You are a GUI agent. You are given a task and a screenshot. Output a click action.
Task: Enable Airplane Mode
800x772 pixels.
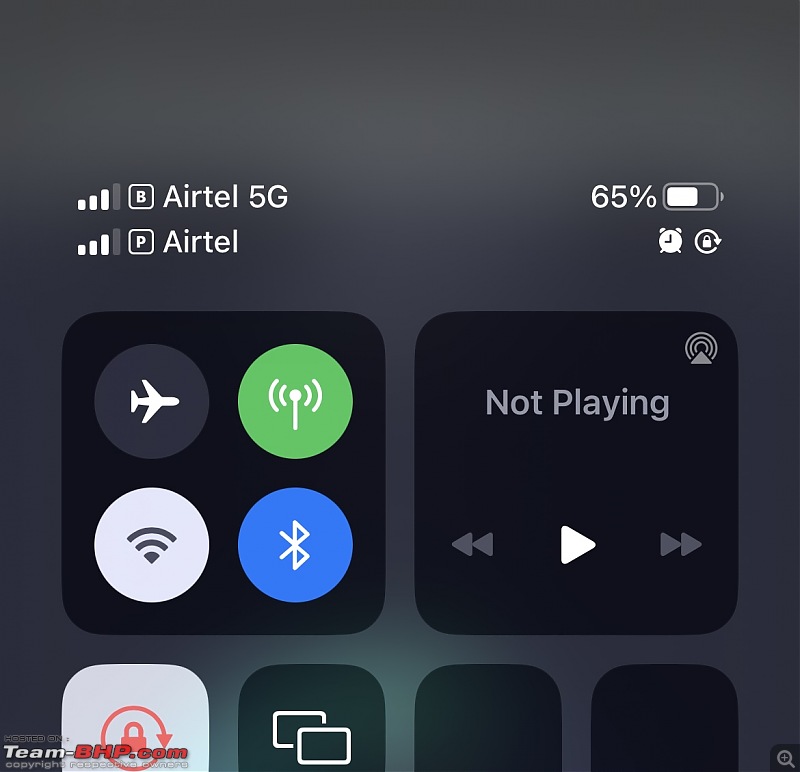point(152,401)
